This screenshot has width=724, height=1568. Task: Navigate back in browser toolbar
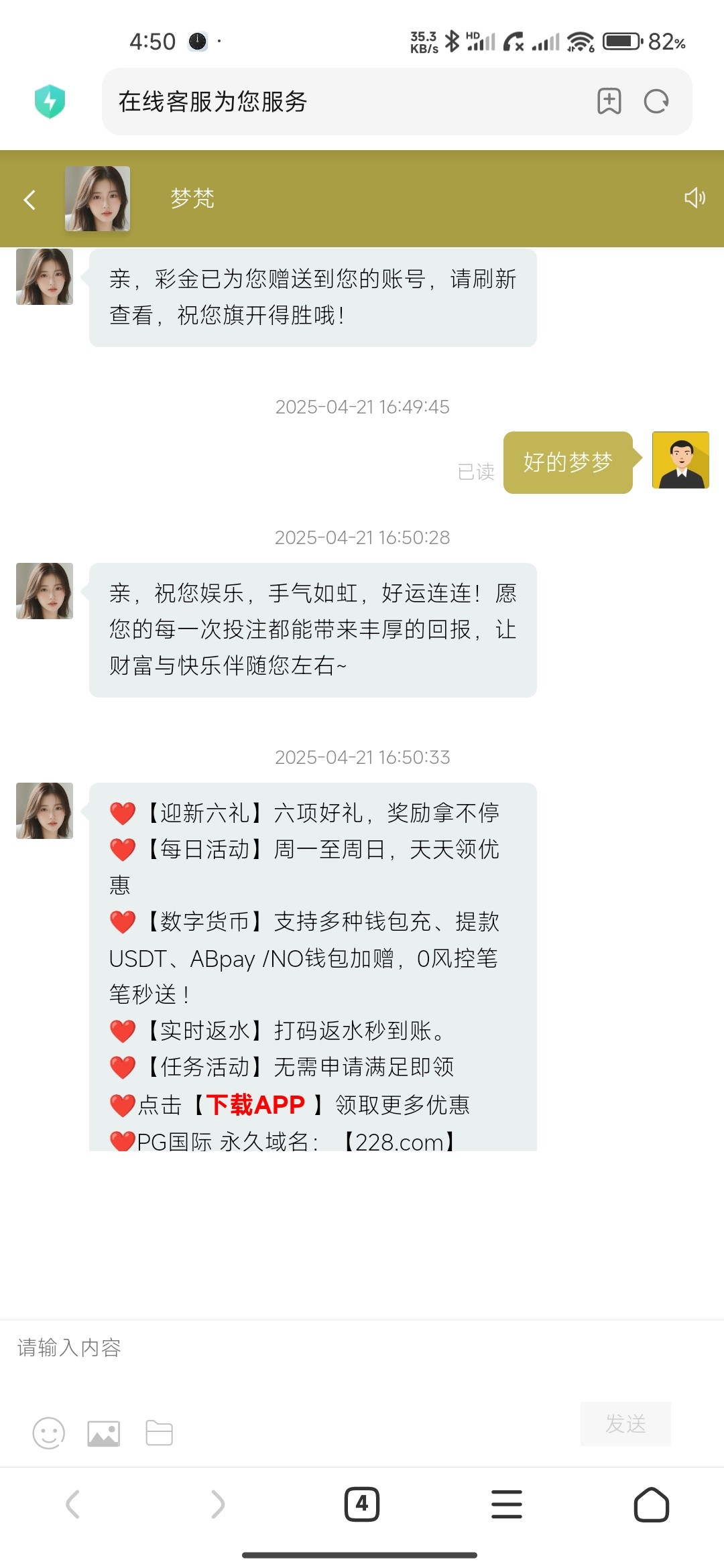[72, 1504]
